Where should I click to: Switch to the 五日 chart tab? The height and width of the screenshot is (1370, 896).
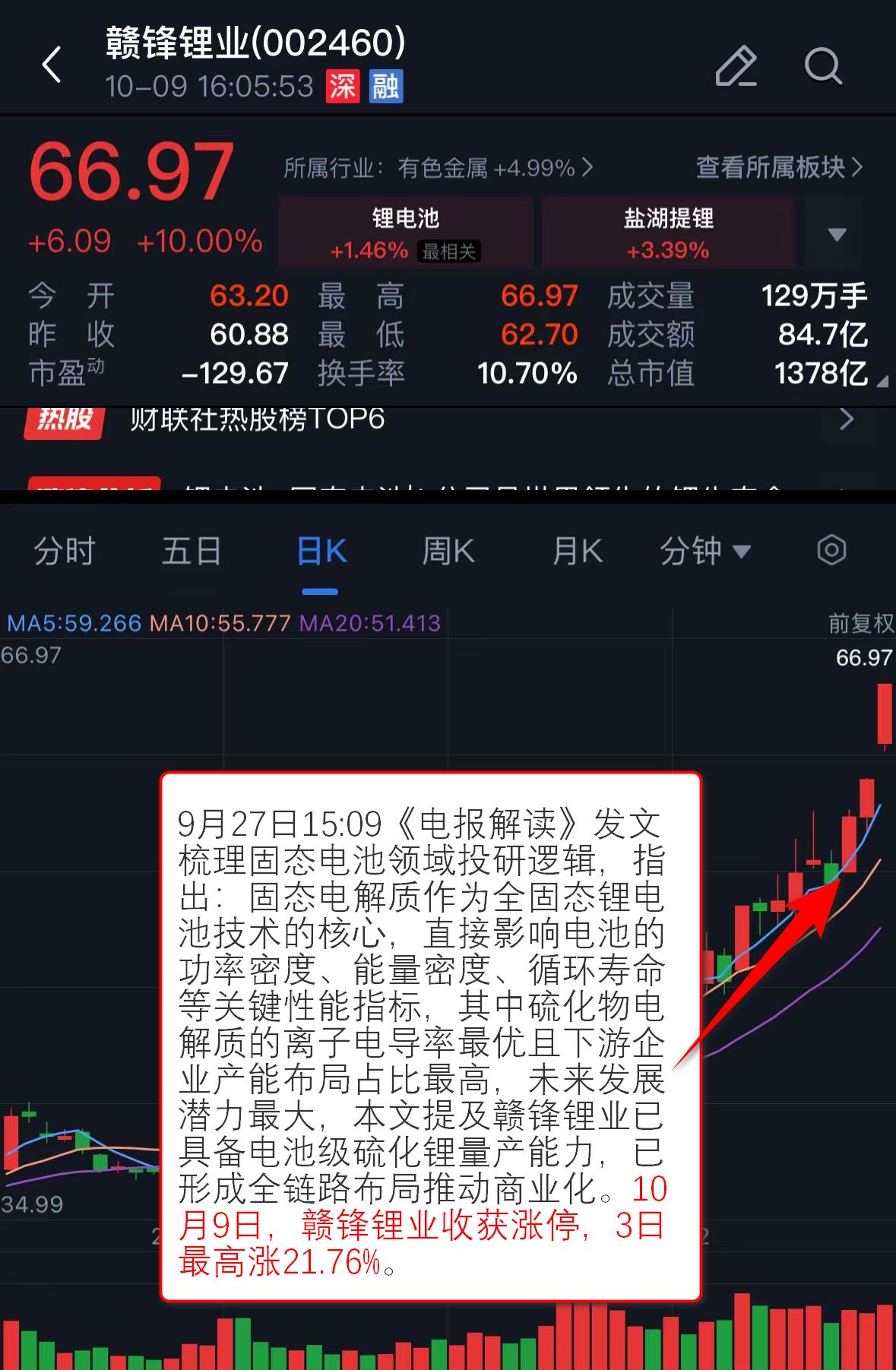192,551
